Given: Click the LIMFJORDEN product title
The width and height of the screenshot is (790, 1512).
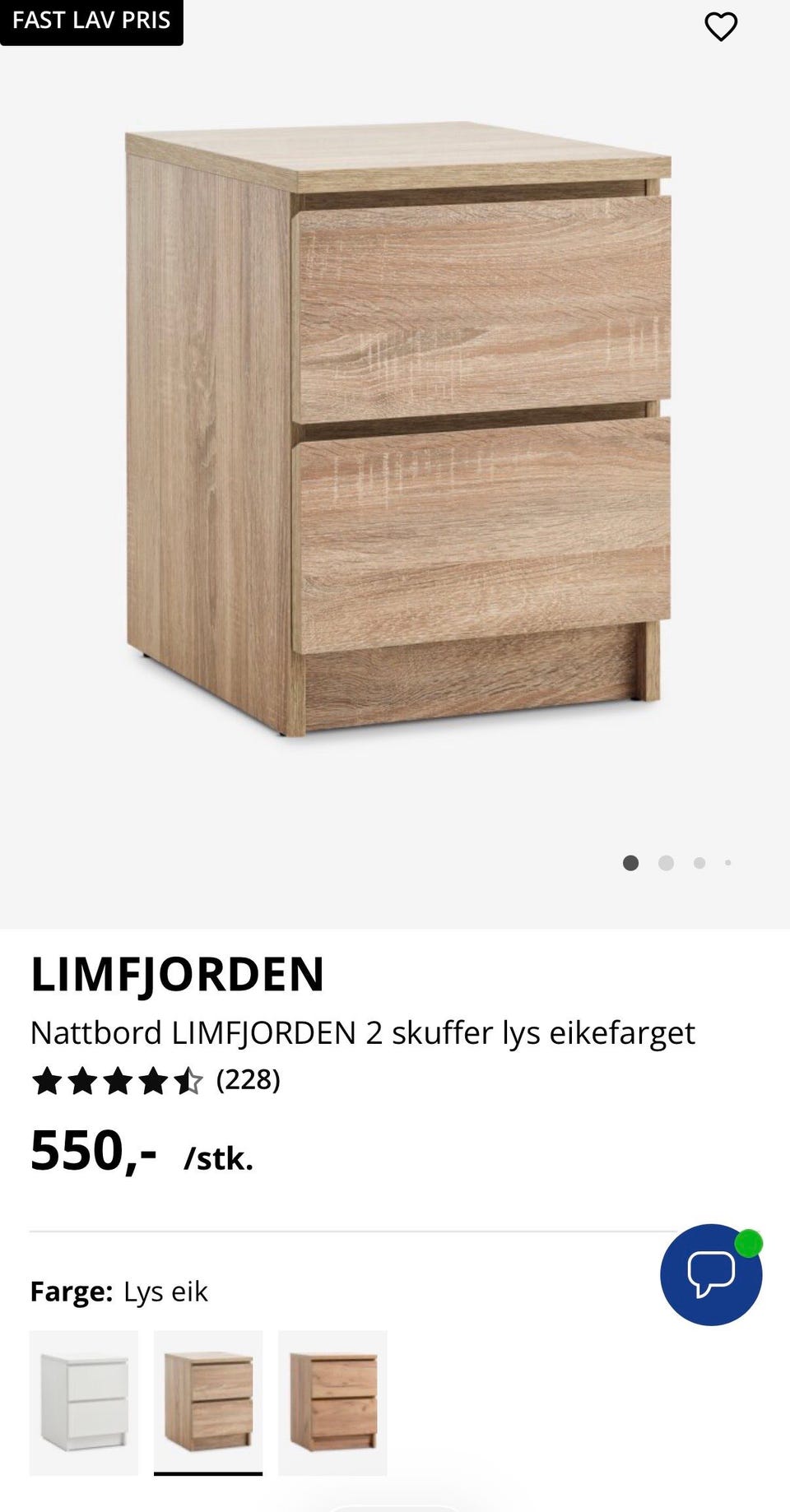Looking at the screenshot, I should pyautogui.click(x=177, y=975).
